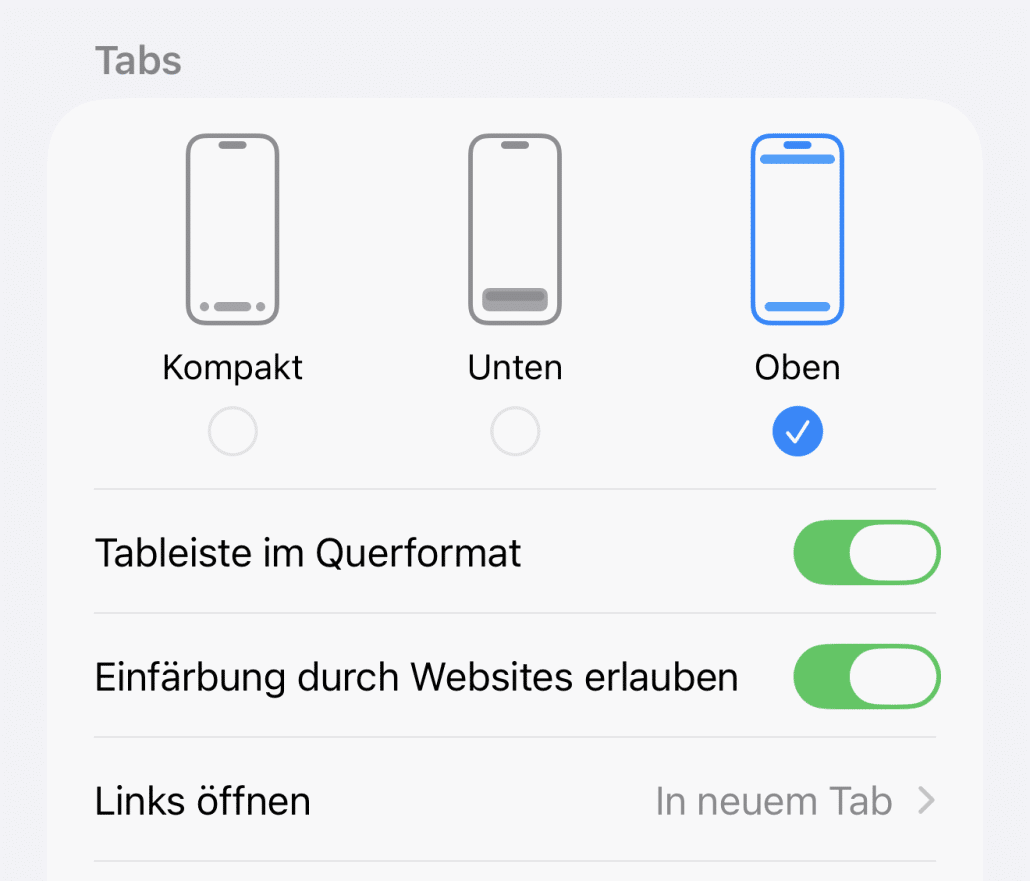This screenshot has height=881, width=1030.
Task: Choose the Unten tab bar option
Action: [x=515, y=431]
